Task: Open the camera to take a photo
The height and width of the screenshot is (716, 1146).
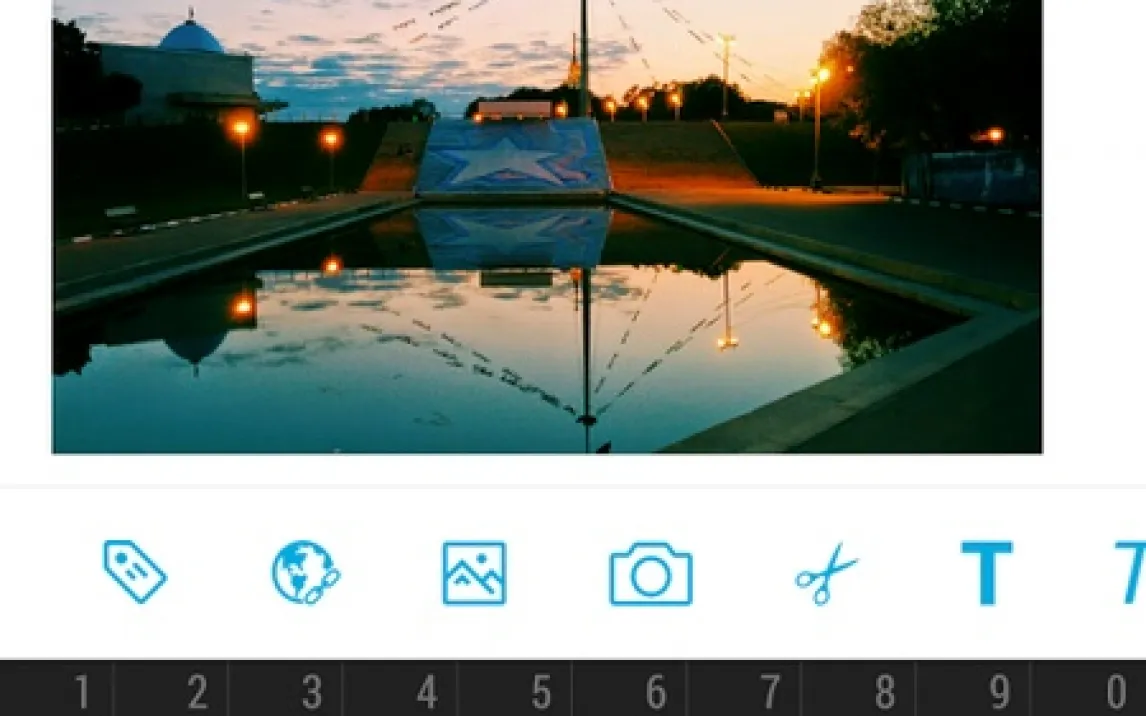Action: [x=650, y=574]
